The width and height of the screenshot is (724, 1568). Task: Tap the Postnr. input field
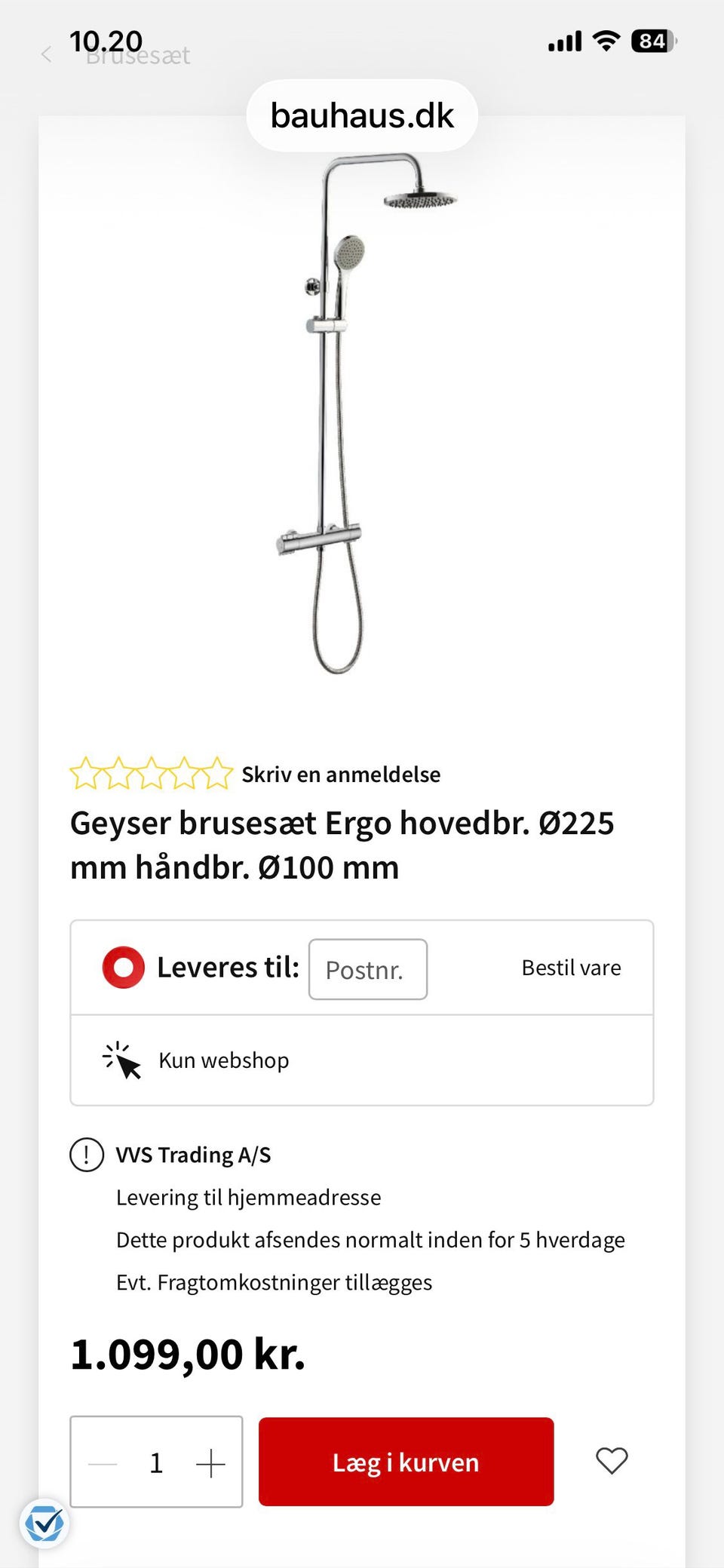point(367,970)
